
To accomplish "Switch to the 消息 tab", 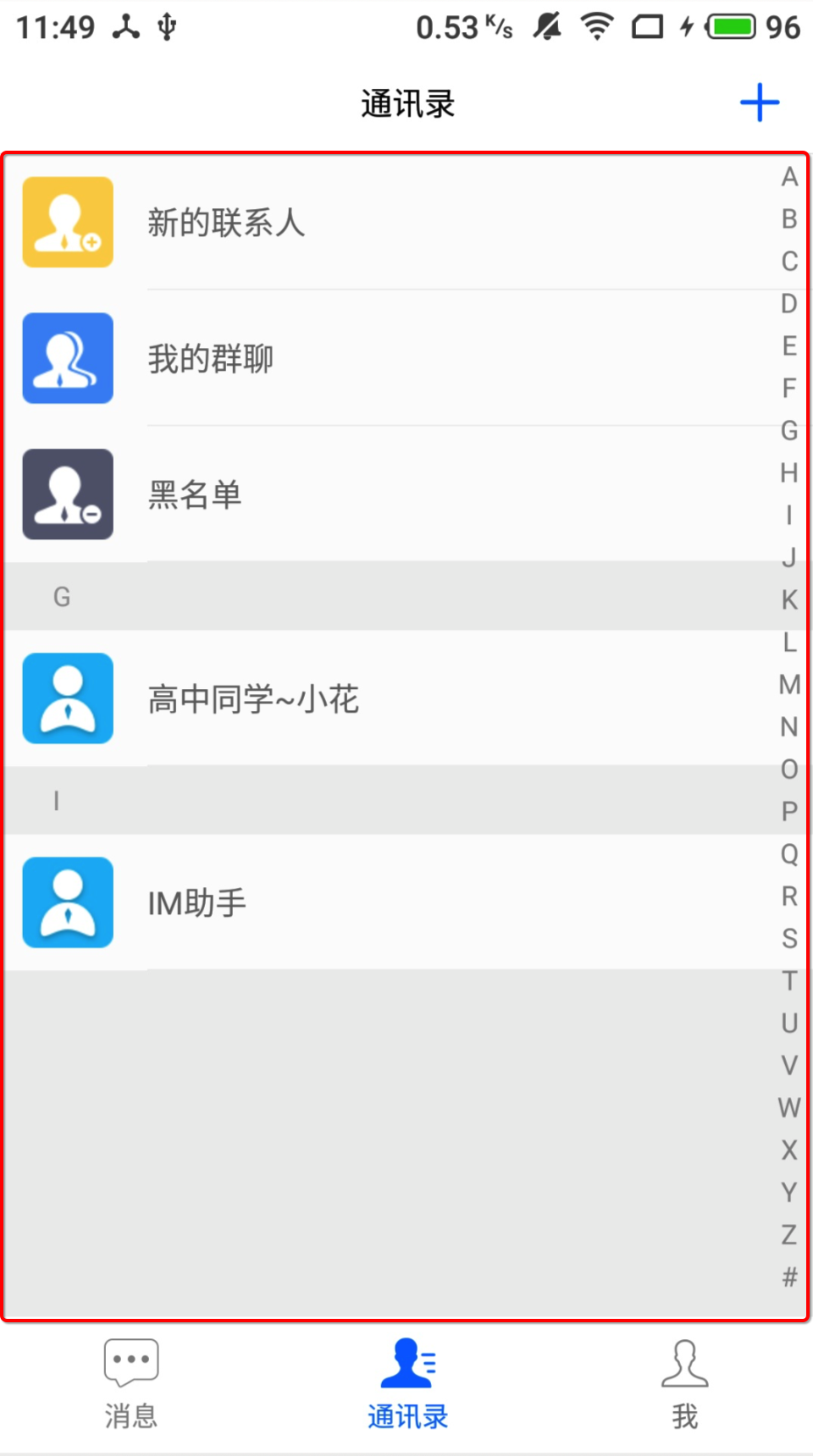I will pyautogui.click(x=130, y=1388).
